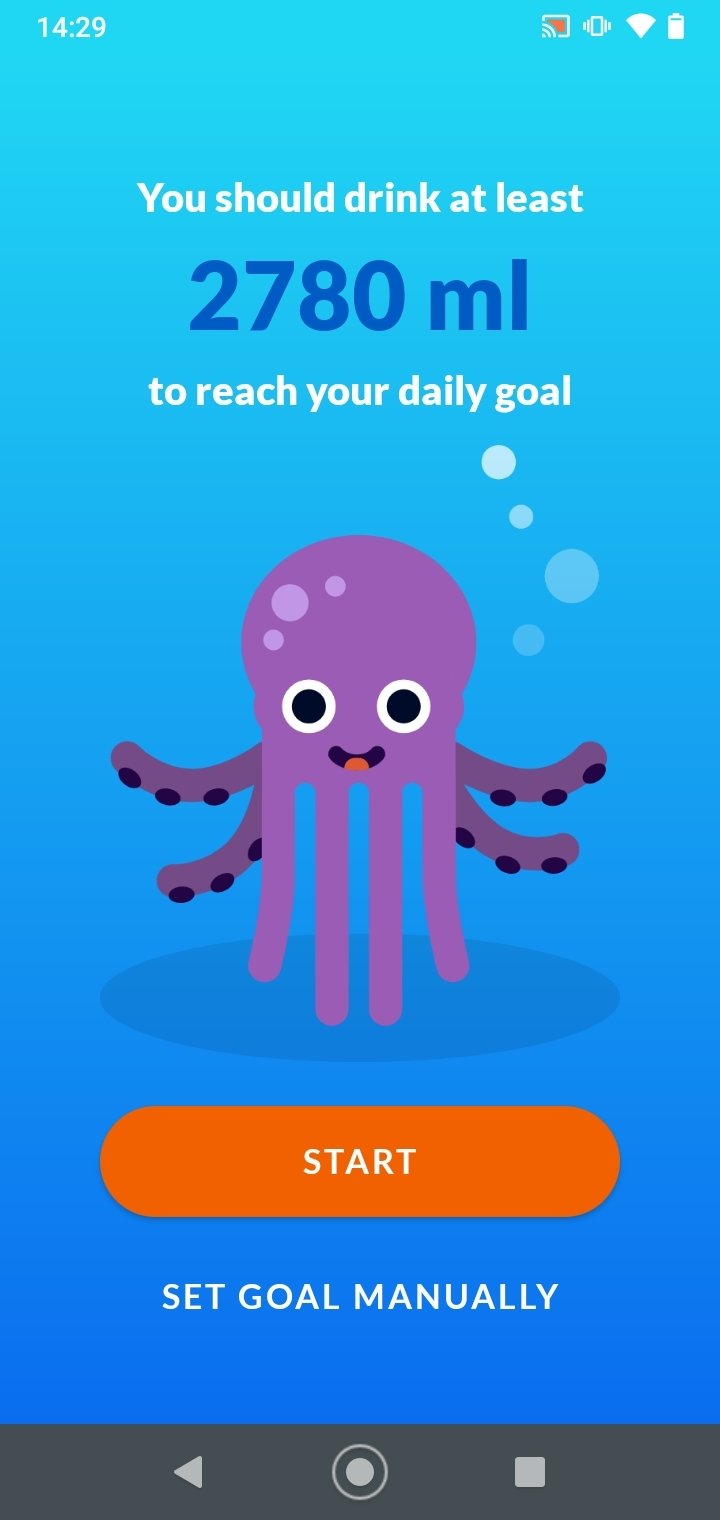Screen dimensions: 720x1520
Task: Go back using the system back button
Action: [188, 1472]
